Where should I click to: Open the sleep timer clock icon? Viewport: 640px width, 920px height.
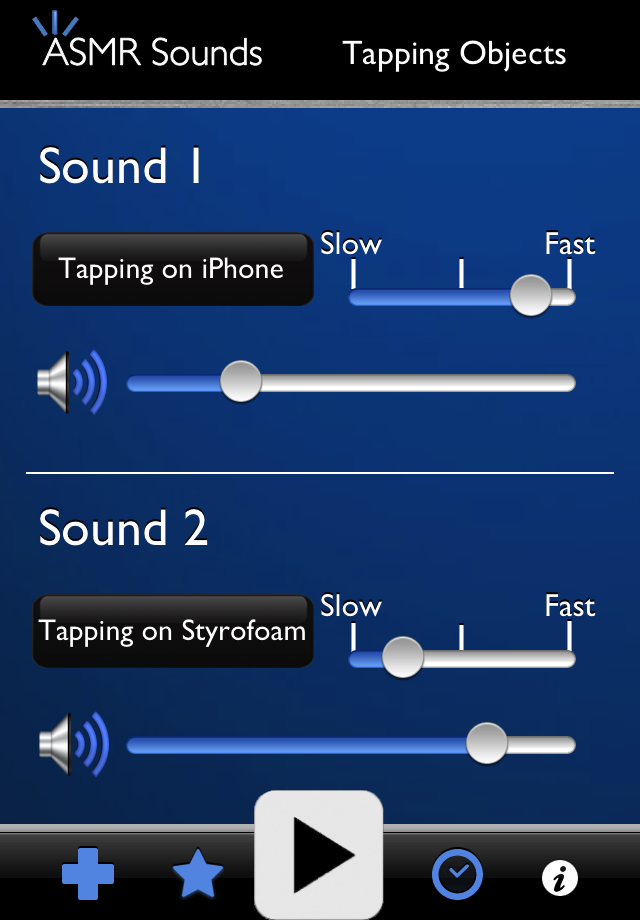click(x=457, y=875)
